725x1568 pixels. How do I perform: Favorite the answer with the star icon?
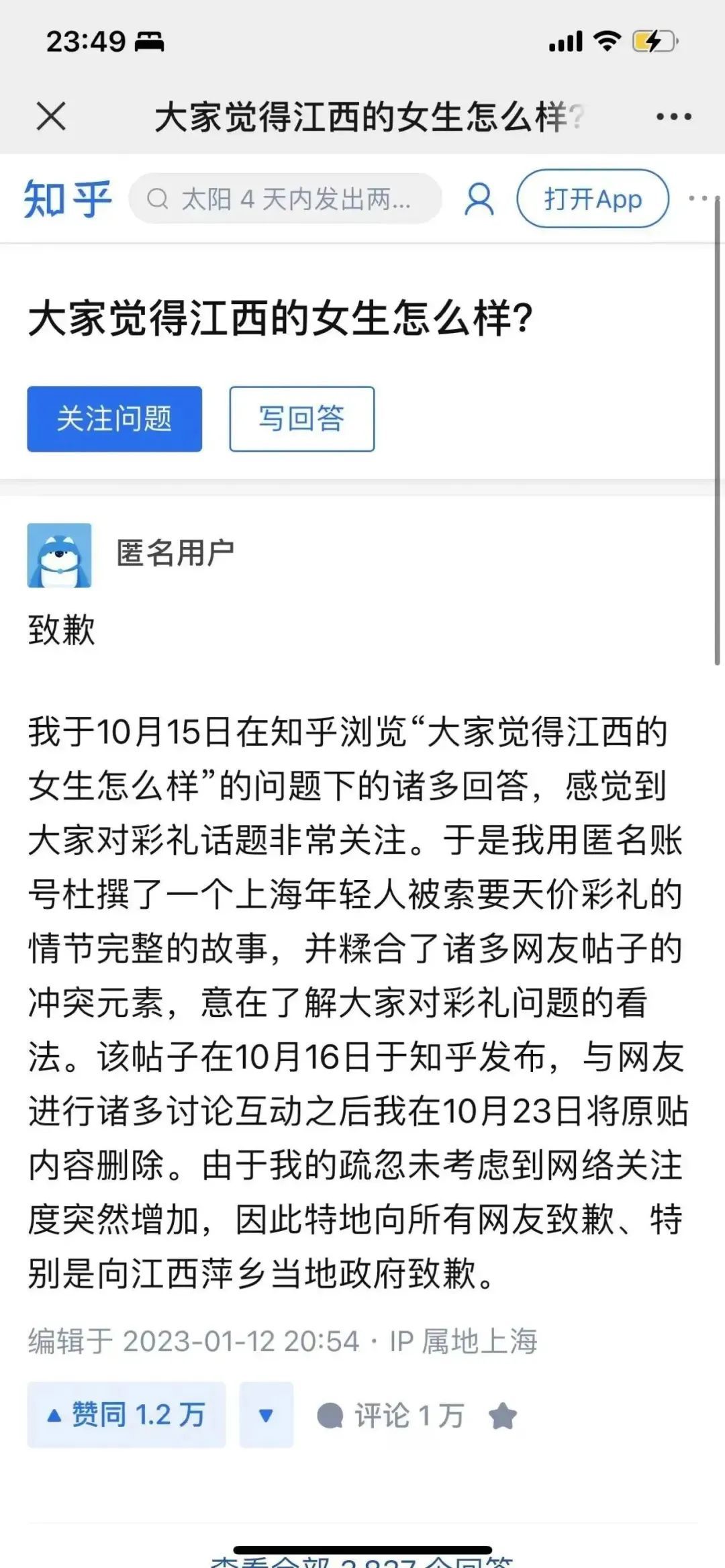pos(503,1416)
